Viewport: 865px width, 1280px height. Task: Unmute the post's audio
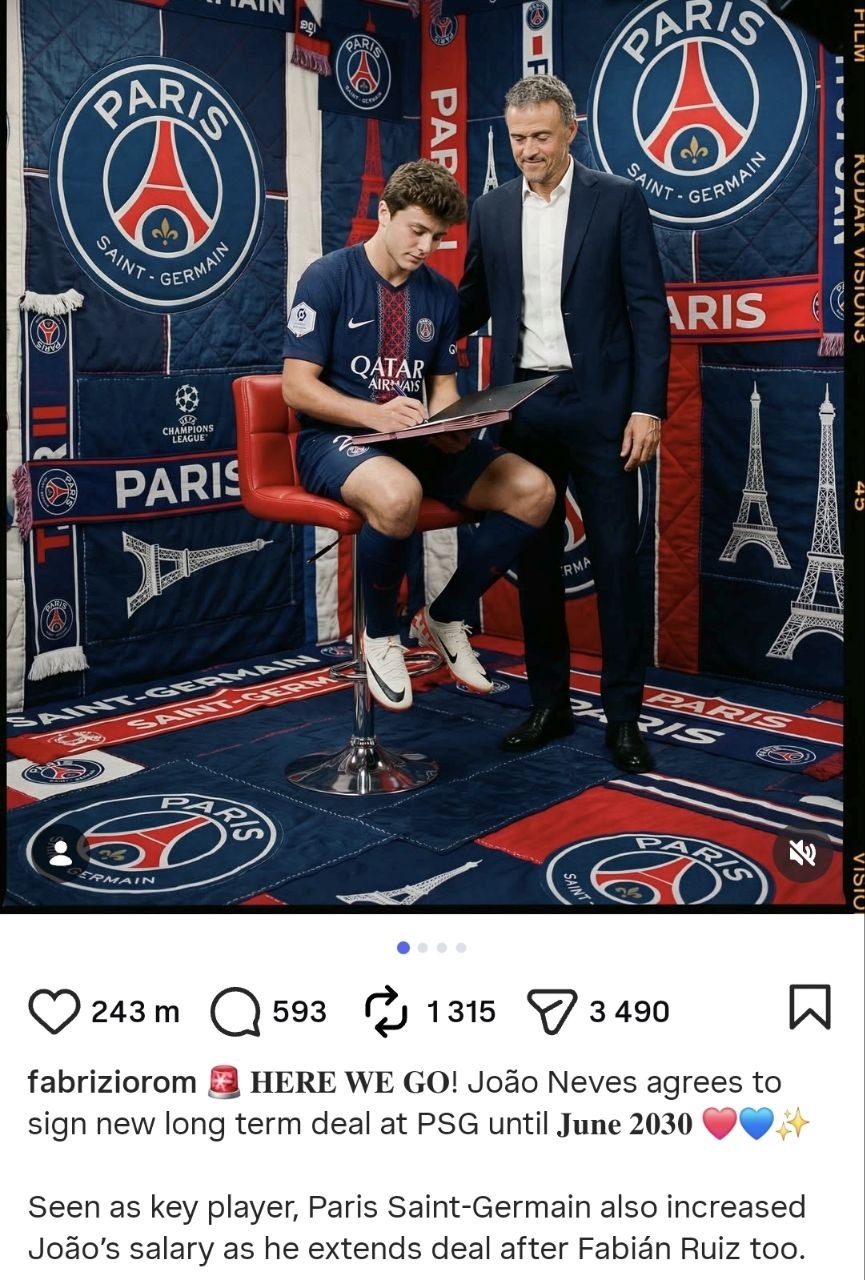(x=802, y=853)
